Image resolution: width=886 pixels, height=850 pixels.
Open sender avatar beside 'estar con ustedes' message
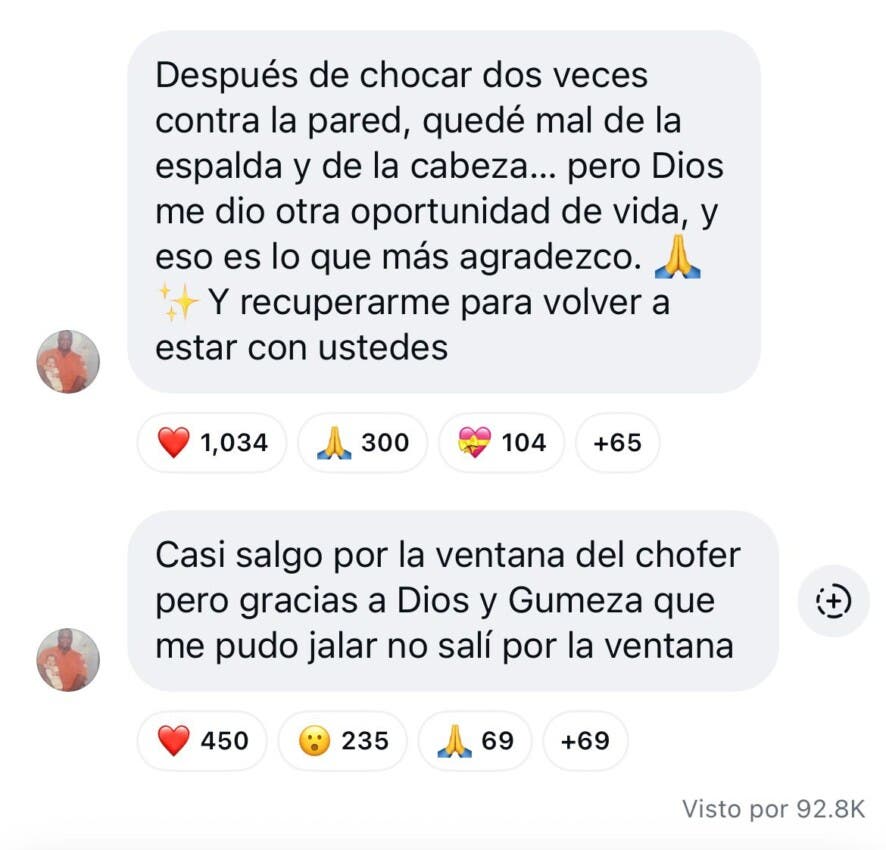click(68, 361)
